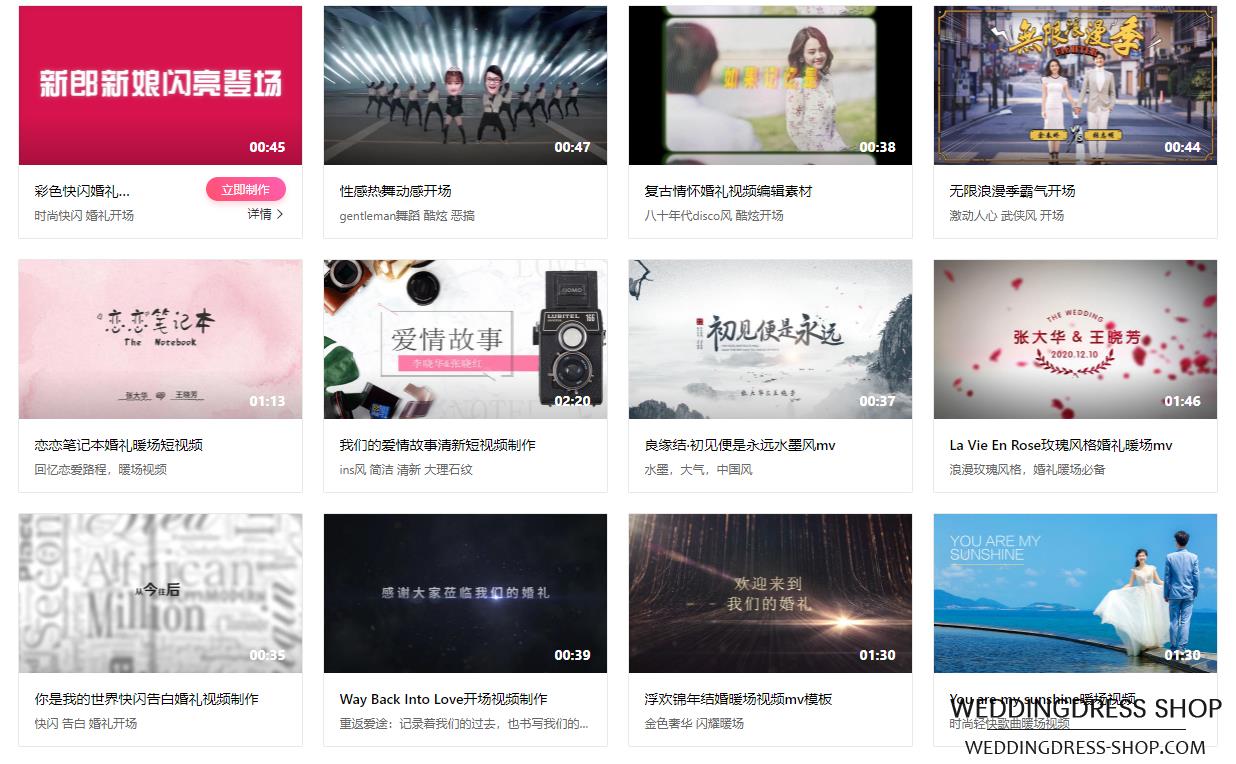View the 我们的爱情故事清新短视频制作 template

click(x=437, y=445)
